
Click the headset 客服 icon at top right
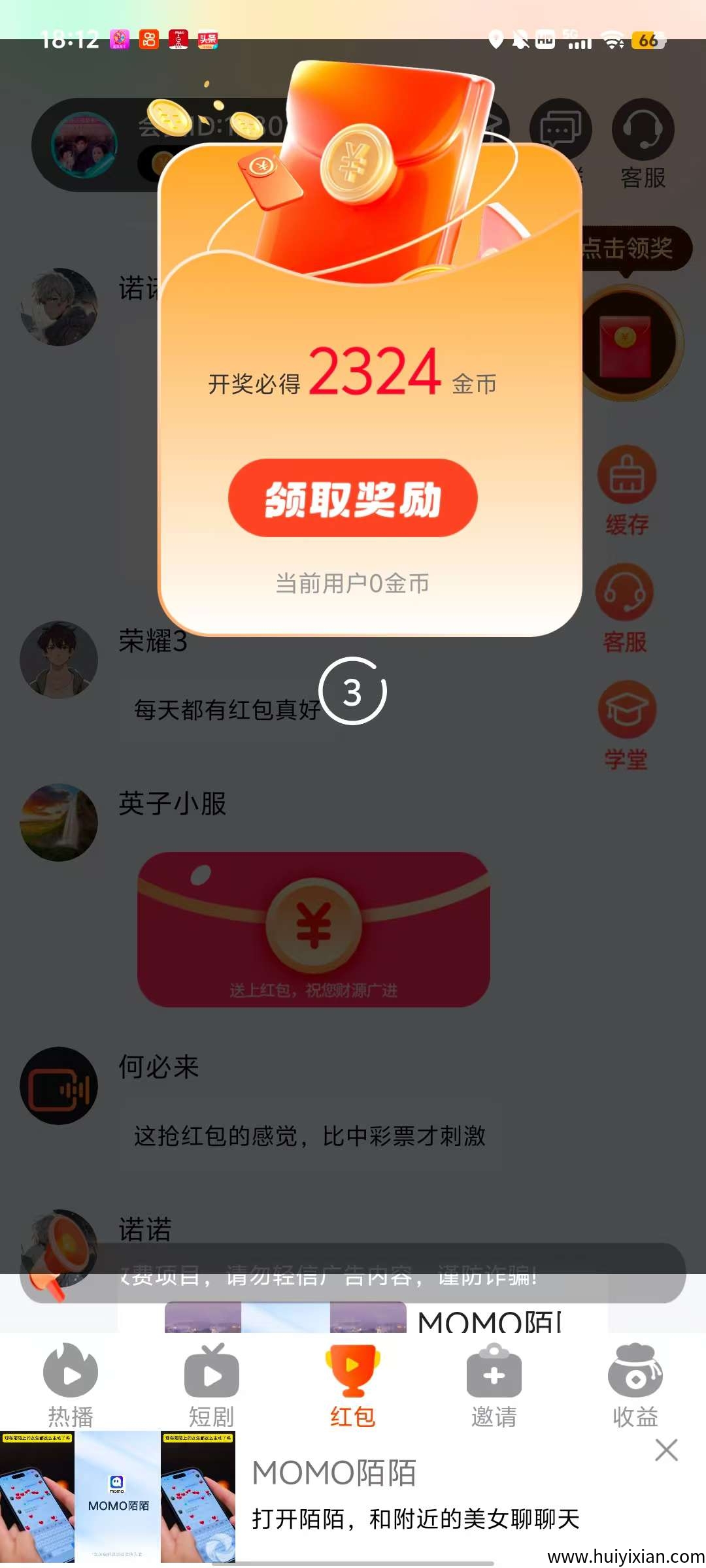[643, 131]
